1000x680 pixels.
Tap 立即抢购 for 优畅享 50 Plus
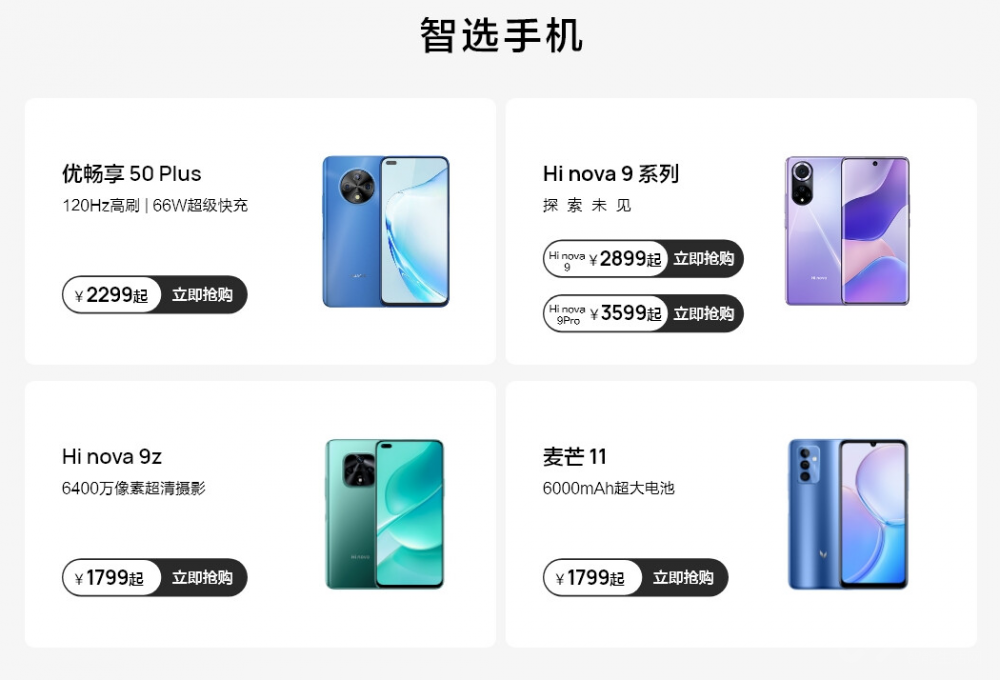[x=202, y=295]
